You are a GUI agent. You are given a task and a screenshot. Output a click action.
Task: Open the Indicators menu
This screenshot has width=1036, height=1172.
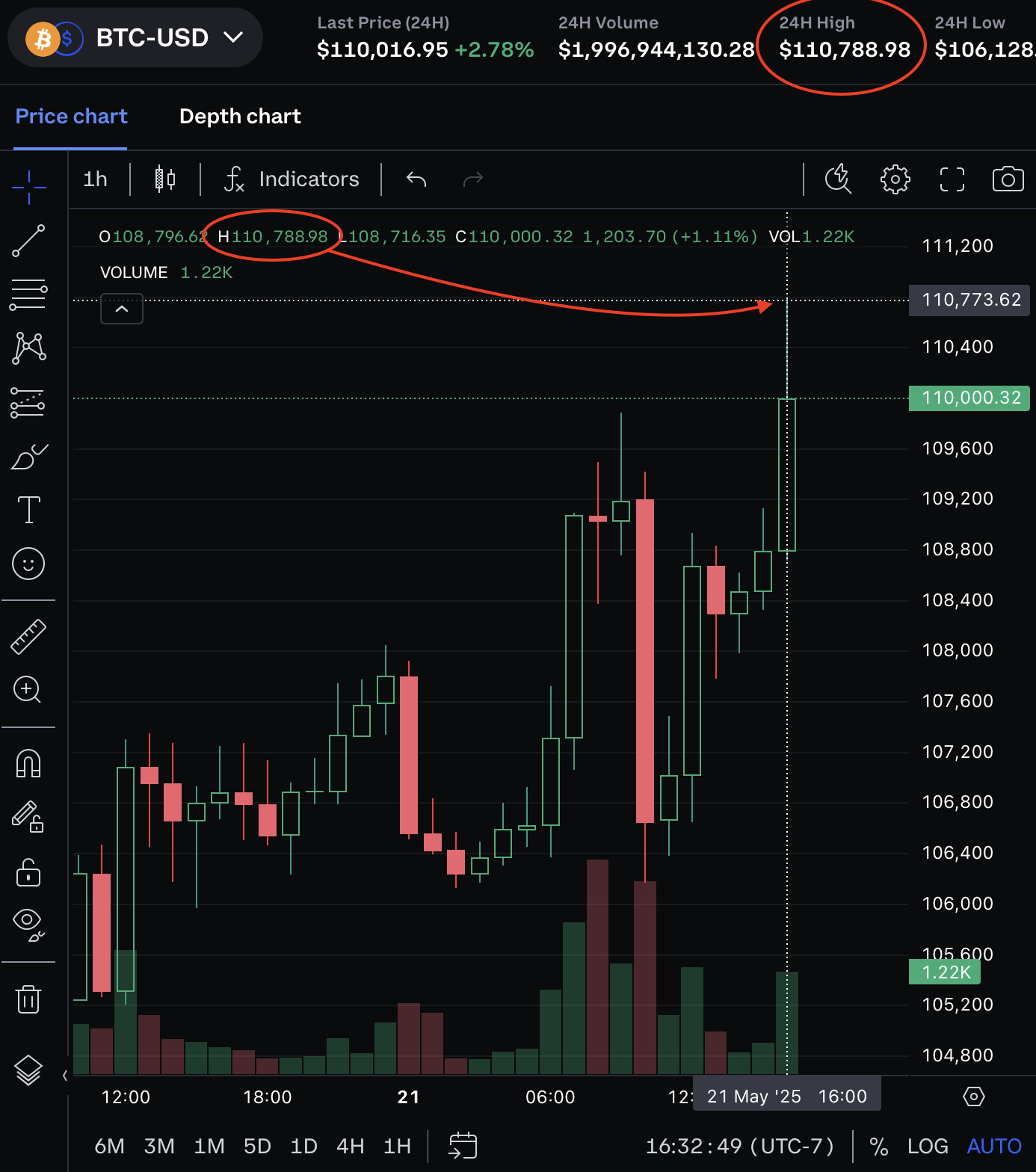[x=292, y=179]
